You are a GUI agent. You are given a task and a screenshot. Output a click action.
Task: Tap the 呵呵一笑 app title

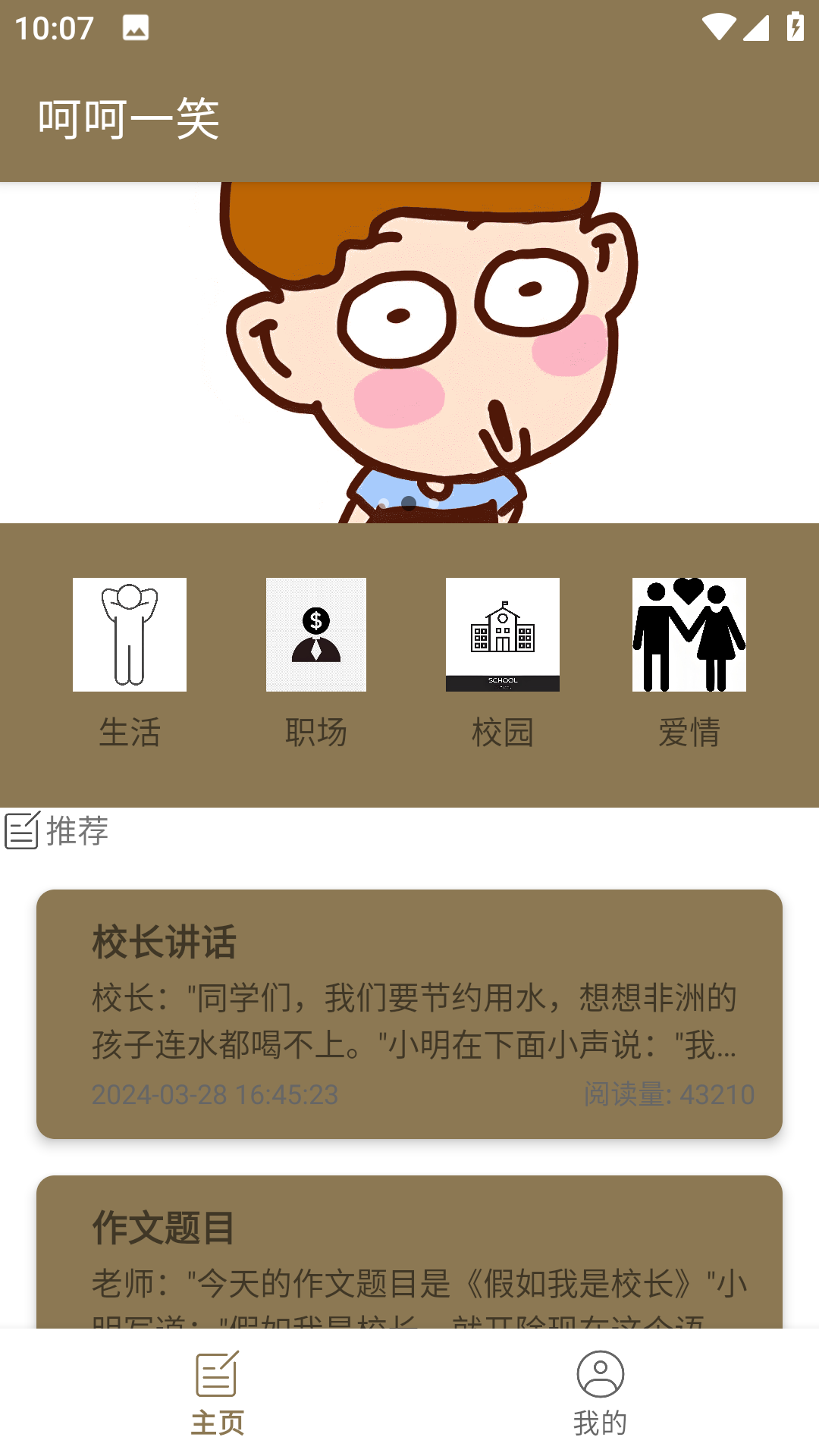click(127, 117)
